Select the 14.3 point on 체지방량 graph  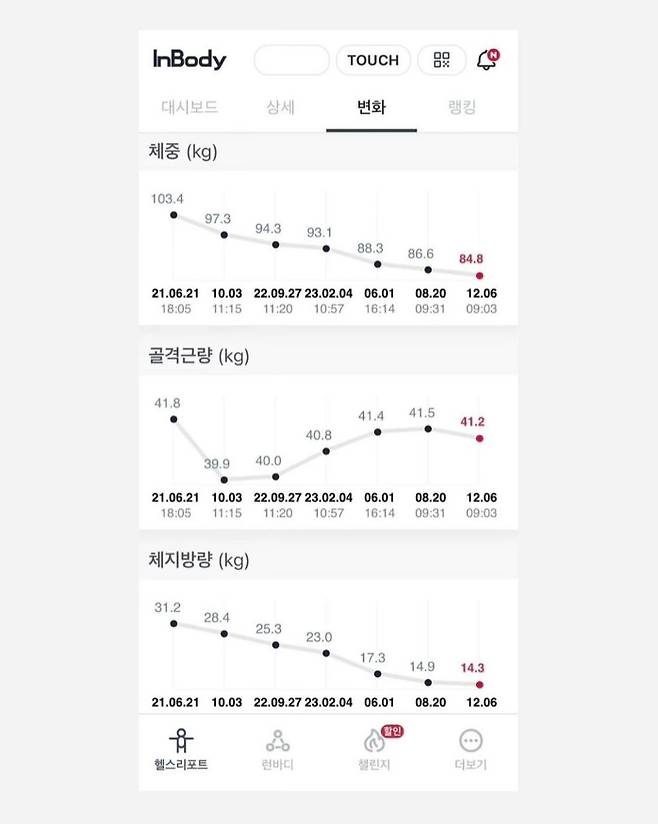point(479,685)
